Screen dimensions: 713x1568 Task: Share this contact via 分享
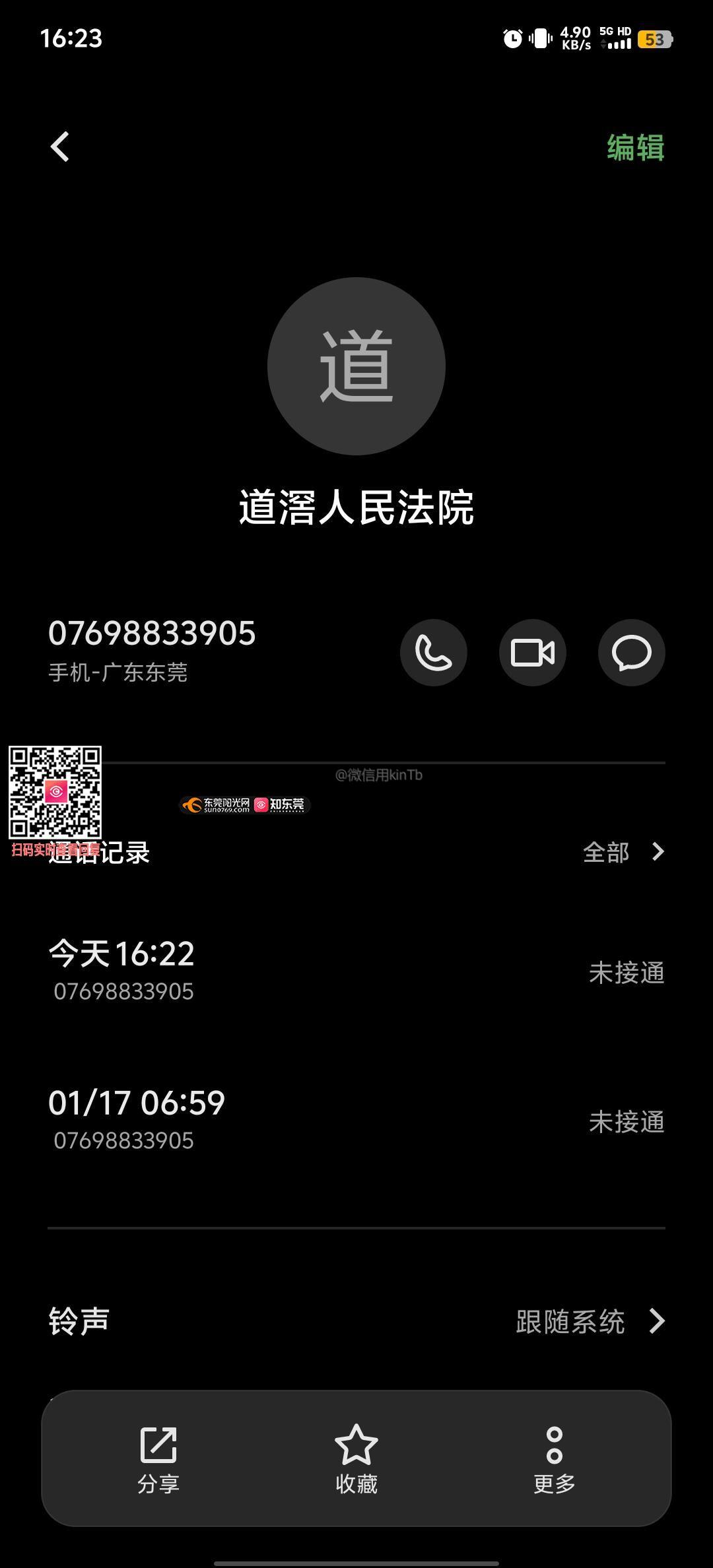click(x=158, y=1458)
